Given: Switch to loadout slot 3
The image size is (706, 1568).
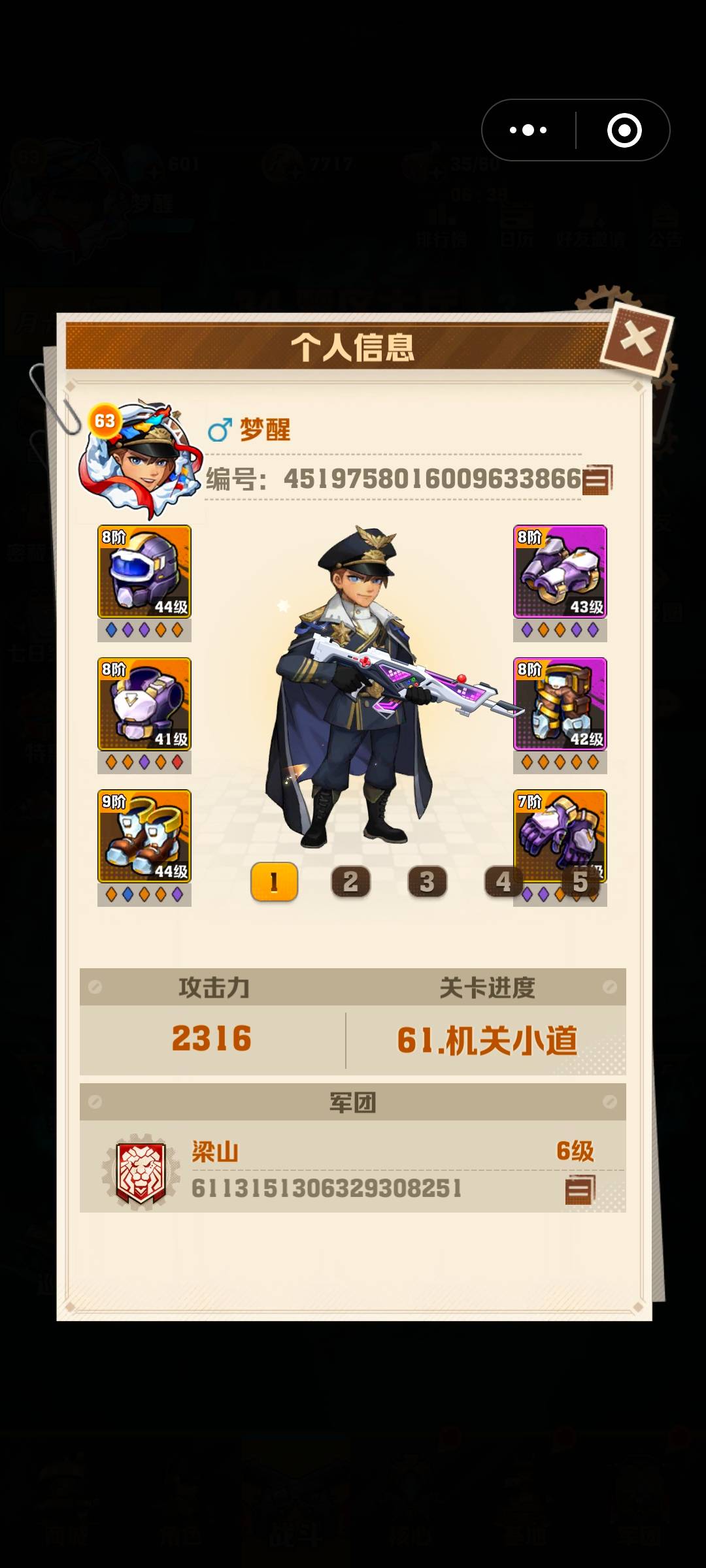Looking at the screenshot, I should coord(427,882).
